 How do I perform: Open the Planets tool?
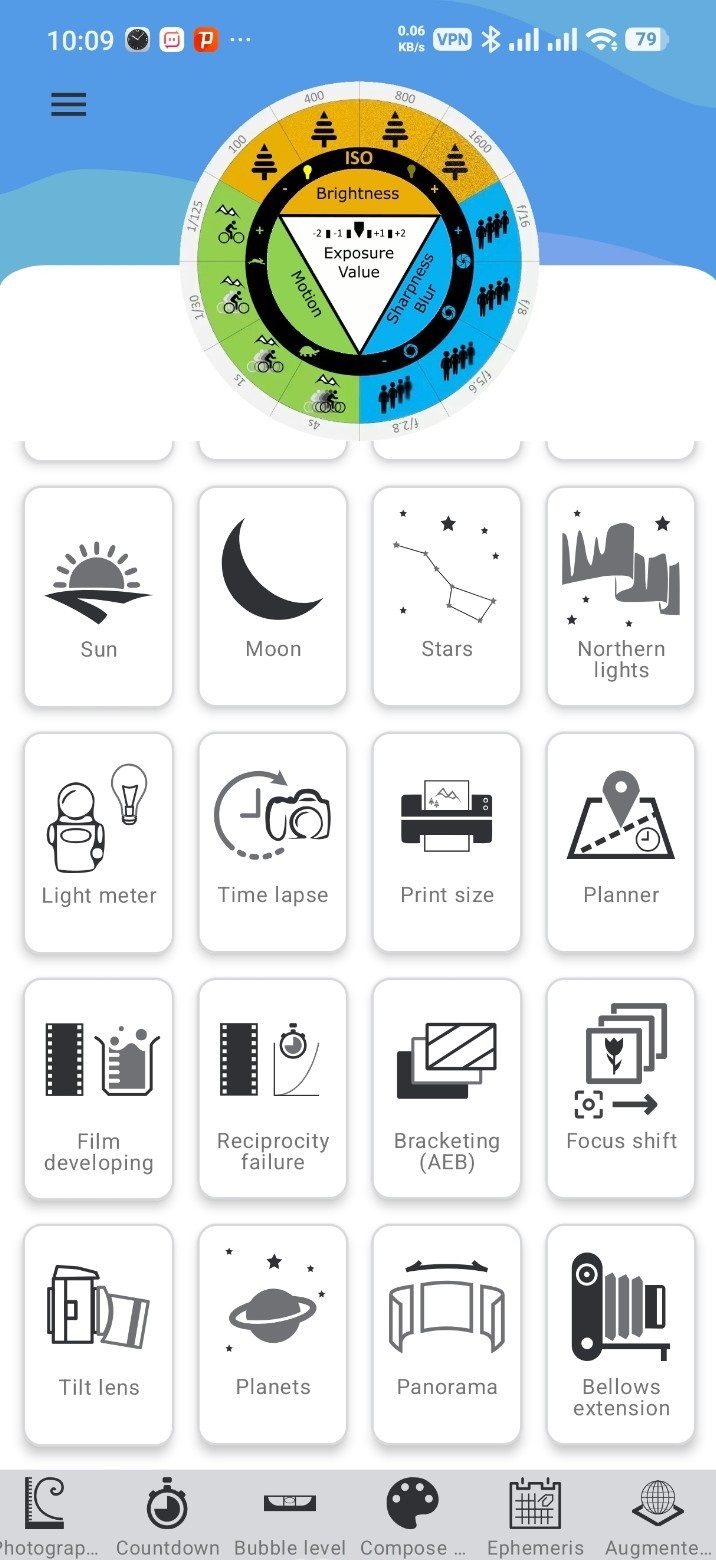coord(273,1335)
